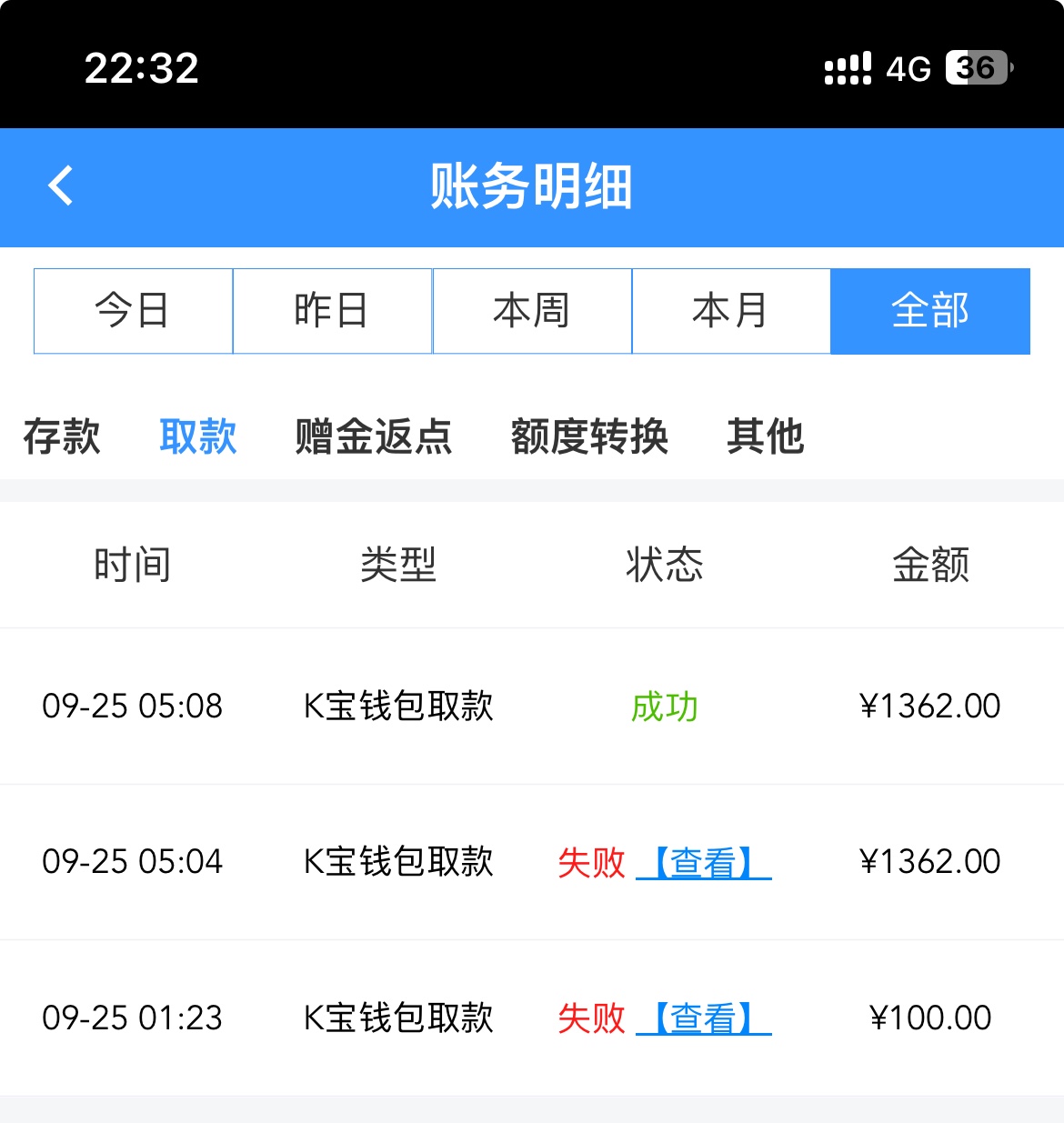
Task: Tap 查看 for the failed 01:23 withdrawal
Action: [704, 1018]
